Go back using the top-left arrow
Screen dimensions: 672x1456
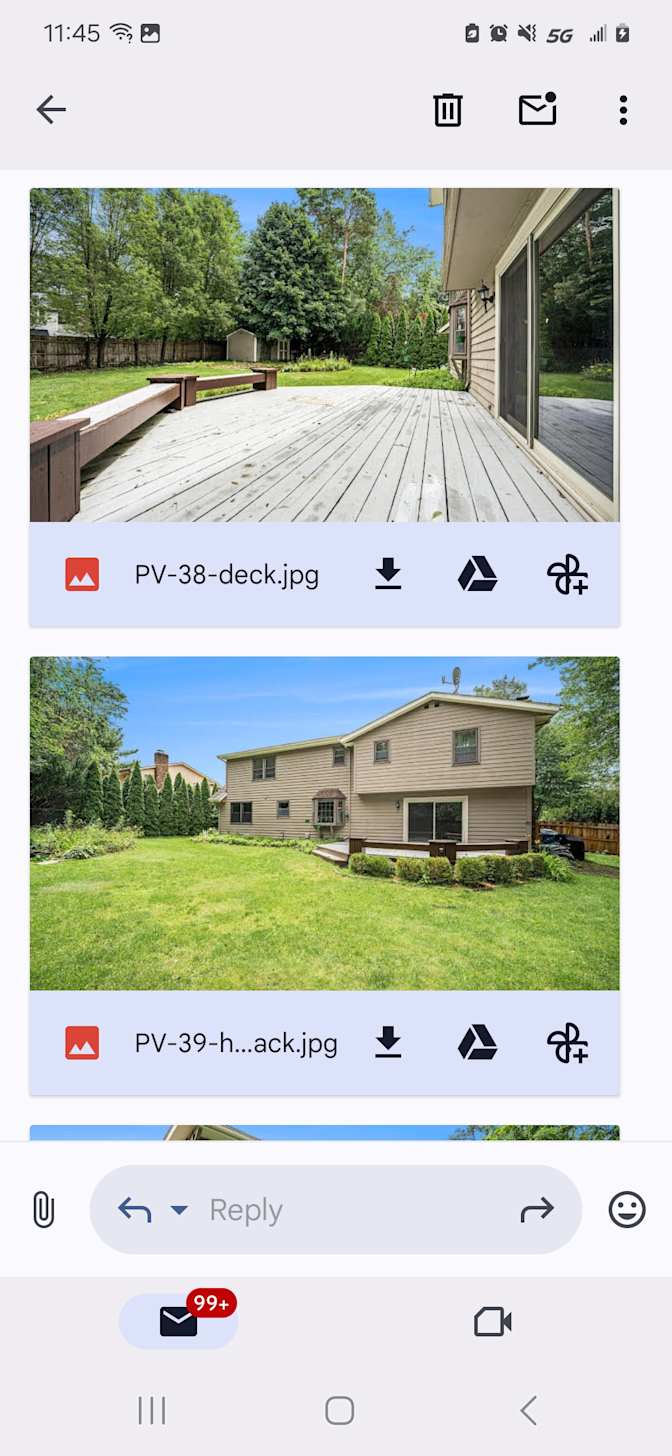tap(51, 110)
